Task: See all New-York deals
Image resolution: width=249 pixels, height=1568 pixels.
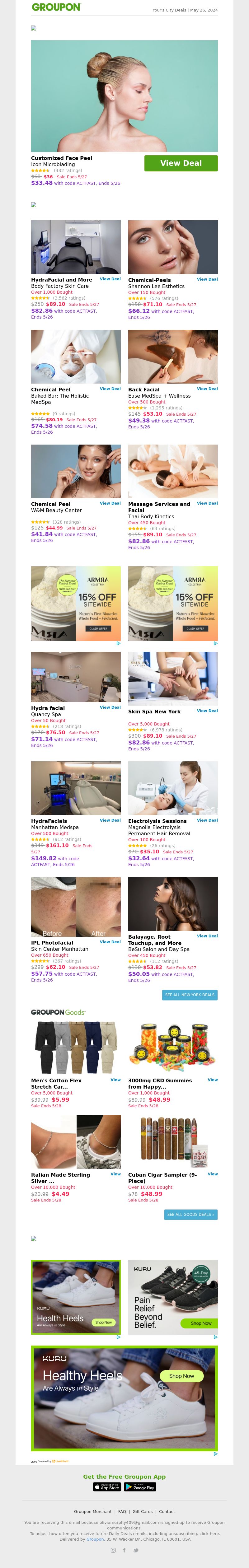Action: click(x=190, y=995)
